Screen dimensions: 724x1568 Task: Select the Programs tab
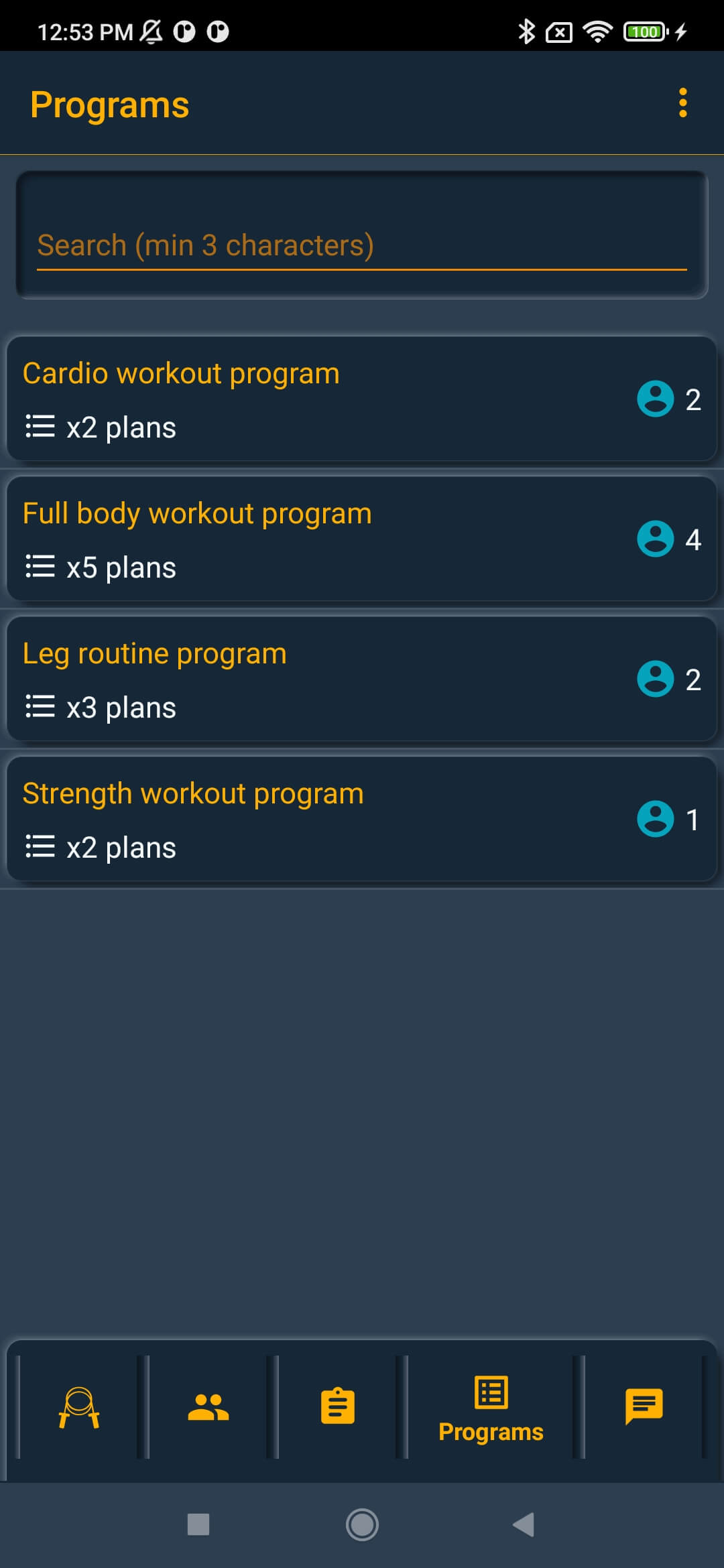coord(491,1407)
